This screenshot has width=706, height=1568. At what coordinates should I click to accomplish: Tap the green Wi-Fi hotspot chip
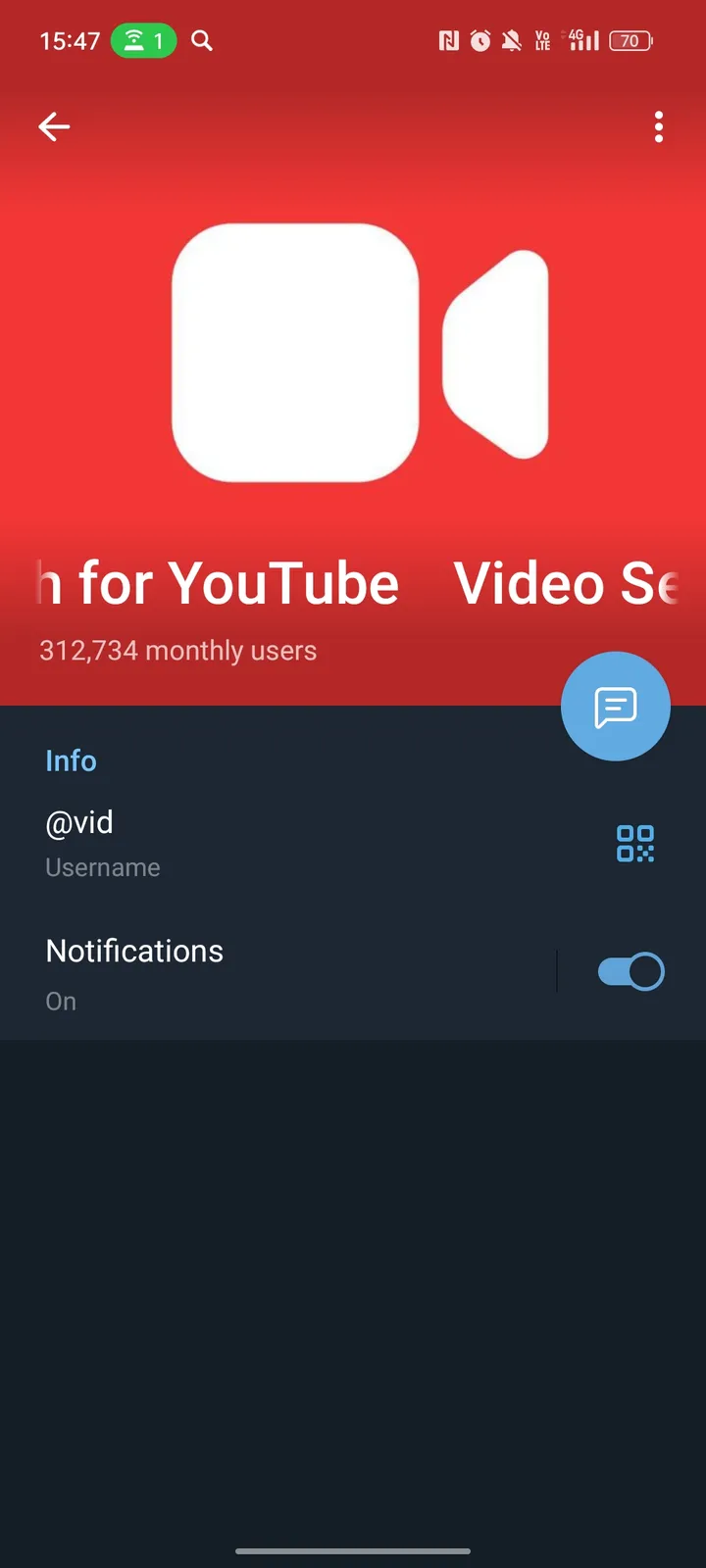pos(143,40)
